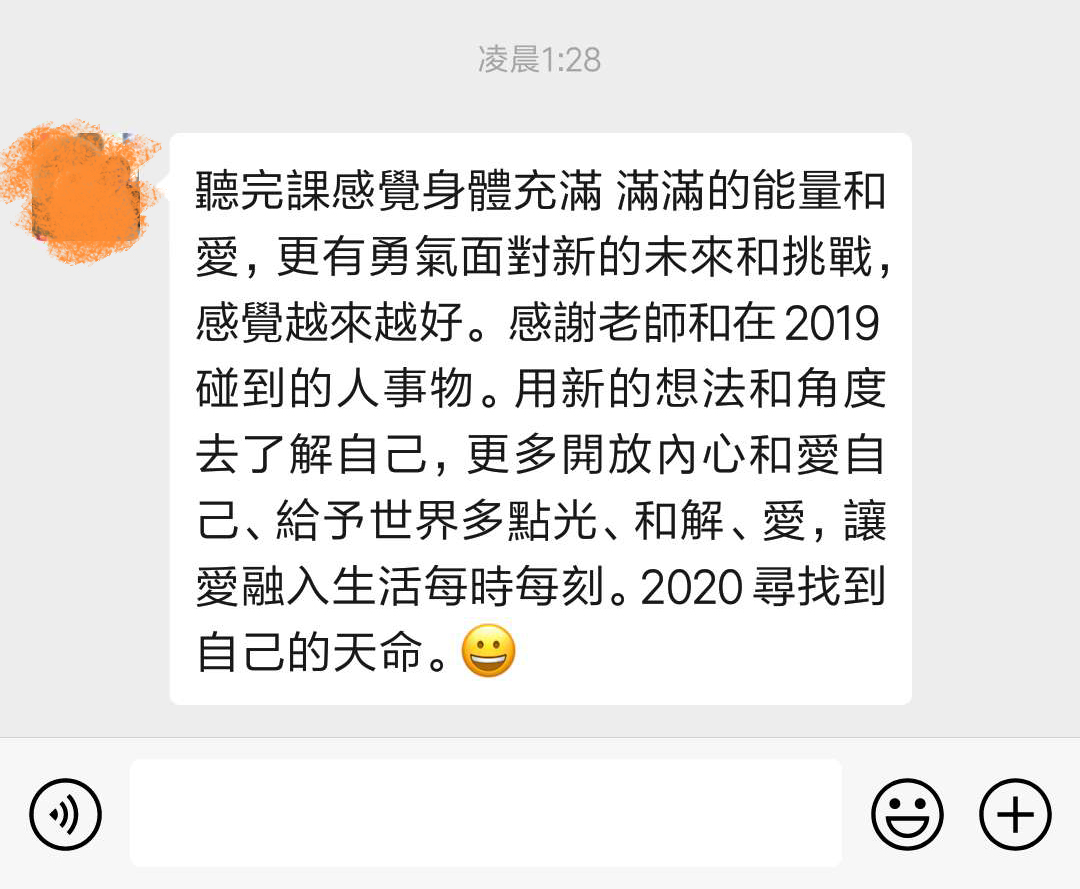Screen dimensions: 1080x889
Task: Open the plus attachments menu
Action: (x=1015, y=814)
